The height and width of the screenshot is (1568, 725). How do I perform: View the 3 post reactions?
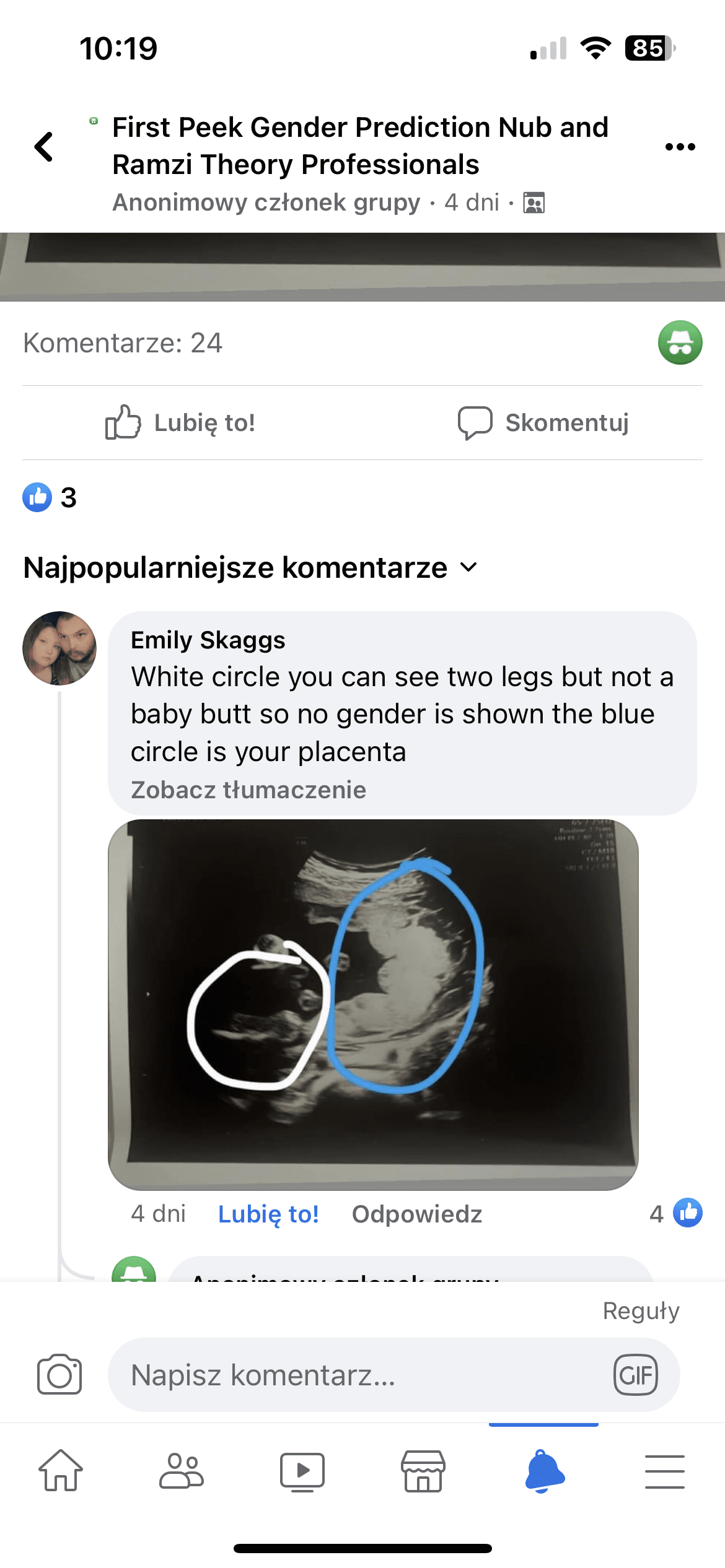50,497
